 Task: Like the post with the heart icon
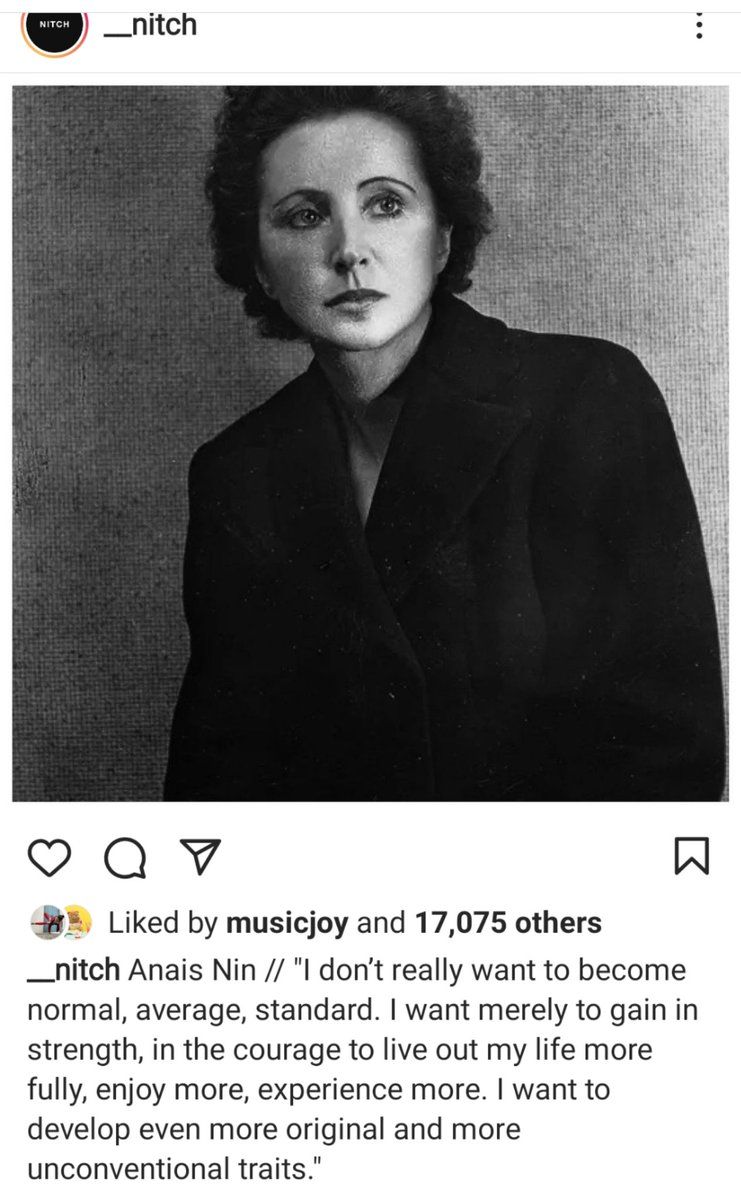pos(49,857)
